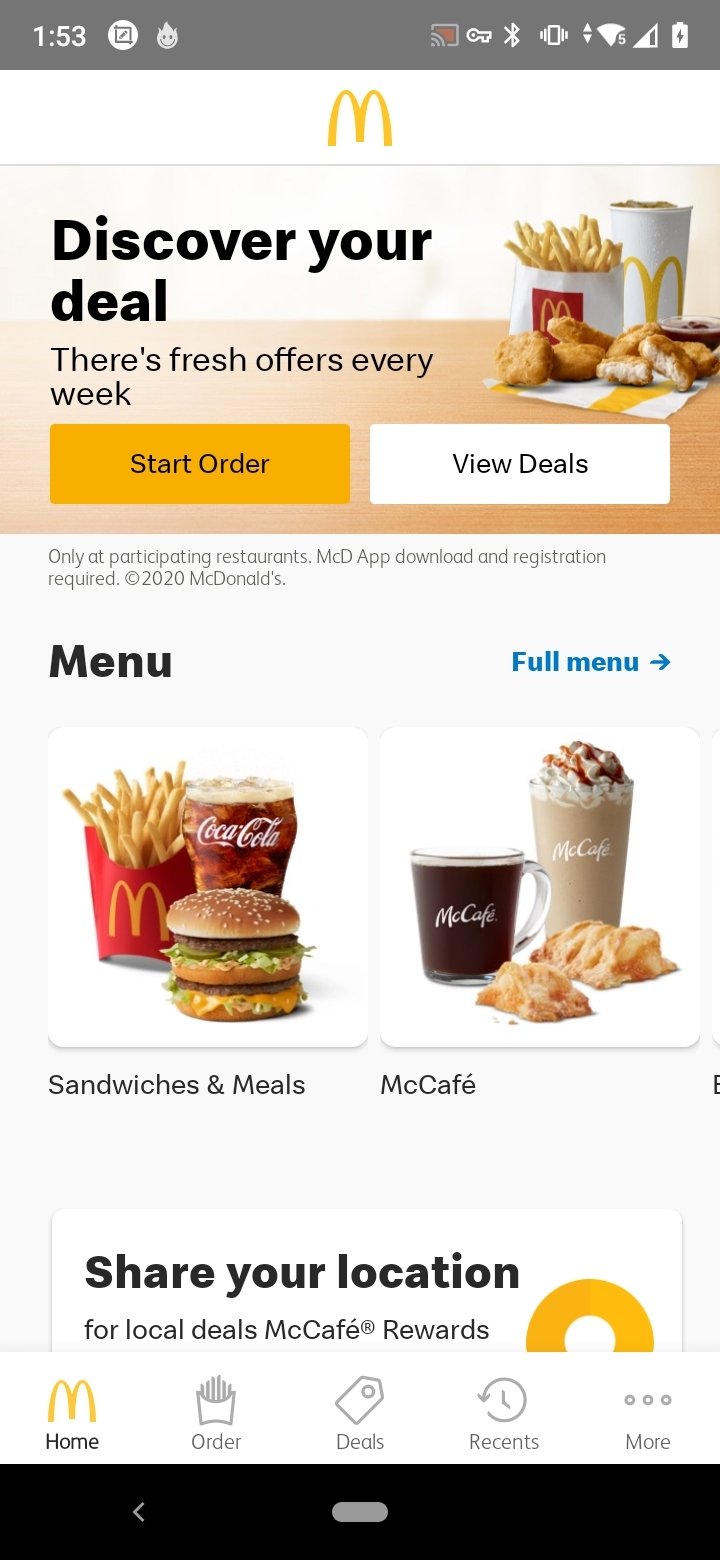Switch to the Order tab
Viewport: 720px width, 1560px height.
click(216, 1412)
